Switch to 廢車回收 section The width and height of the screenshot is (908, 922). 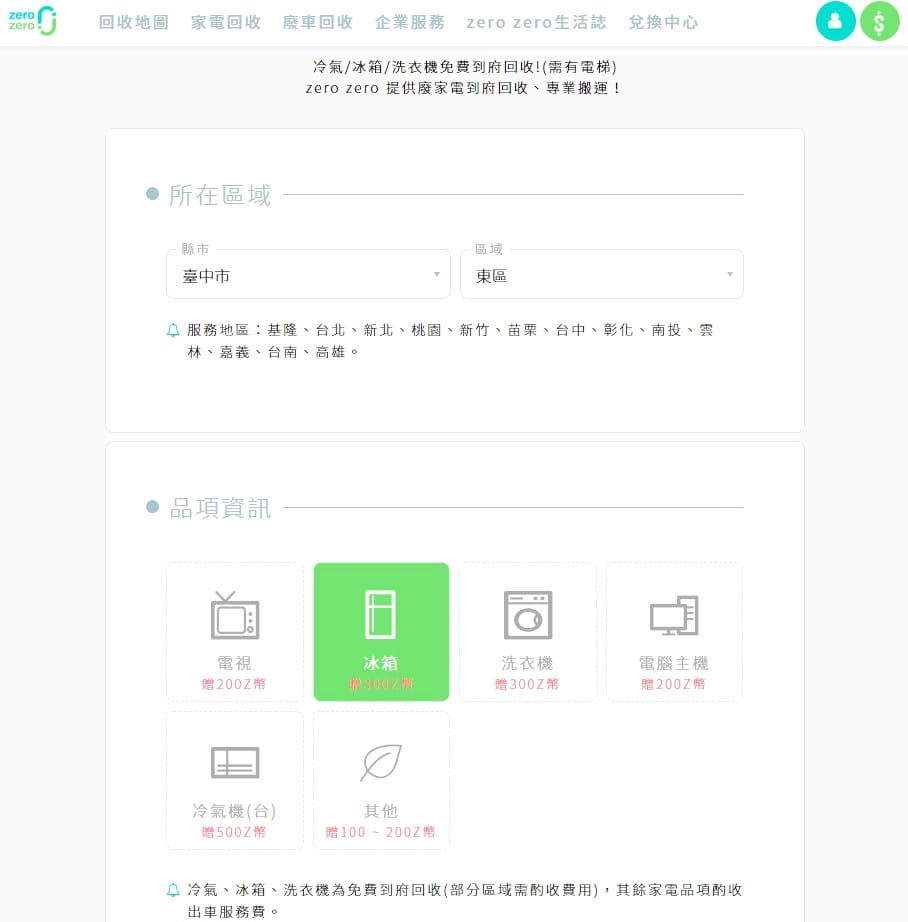(318, 22)
